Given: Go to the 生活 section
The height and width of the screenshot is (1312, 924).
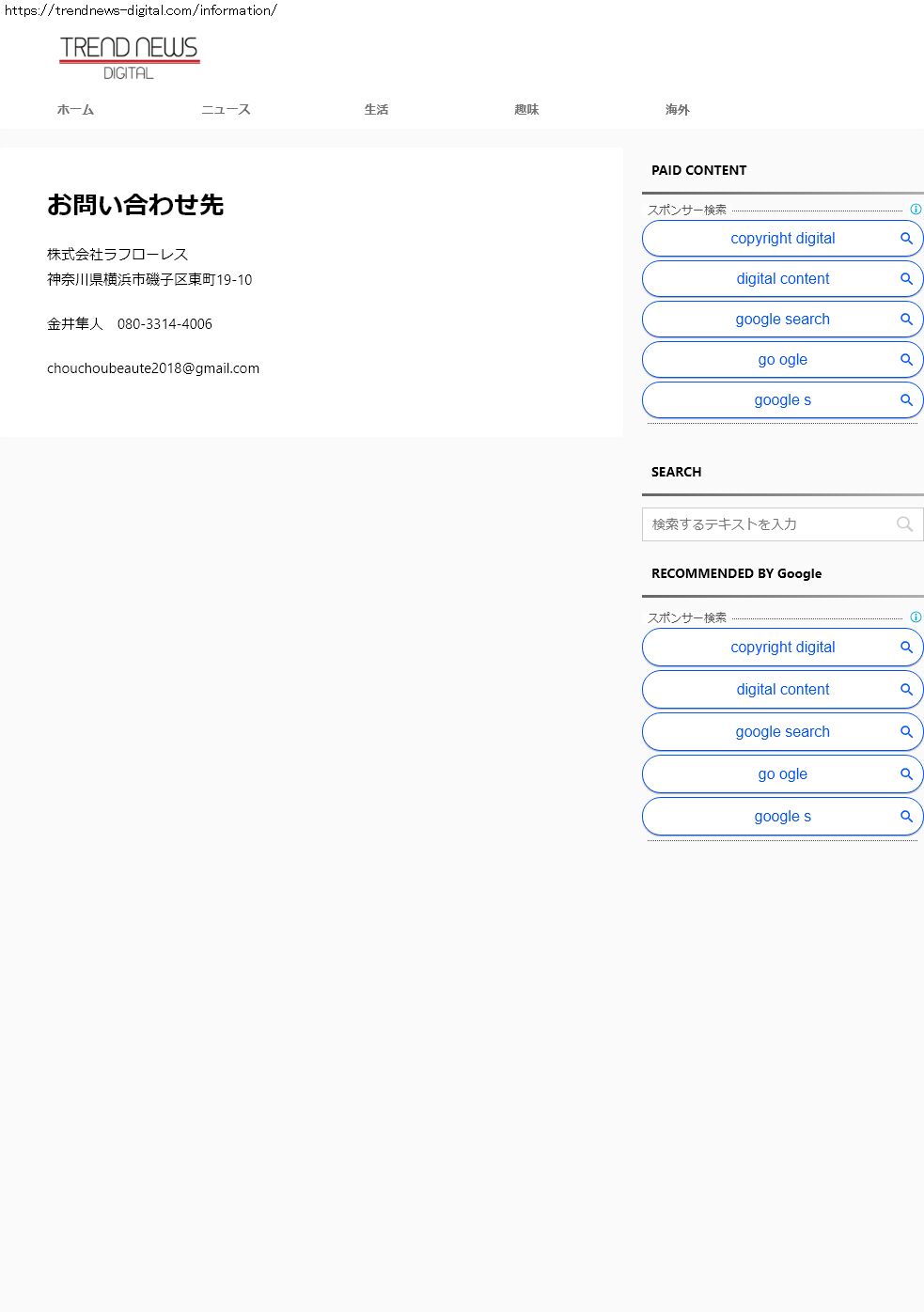Looking at the screenshot, I should point(376,110).
